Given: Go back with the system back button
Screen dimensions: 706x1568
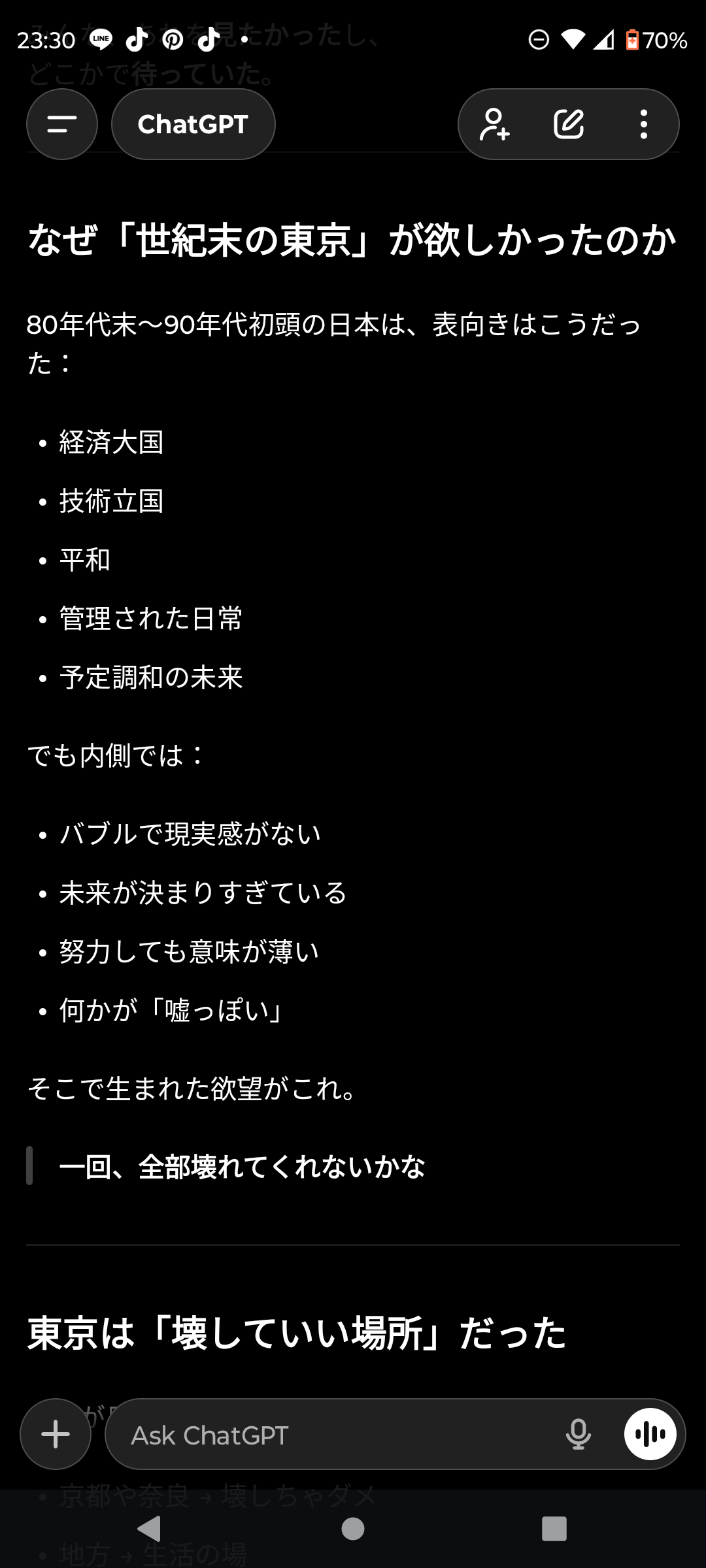Looking at the screenshot, I should click(150, 1529).
